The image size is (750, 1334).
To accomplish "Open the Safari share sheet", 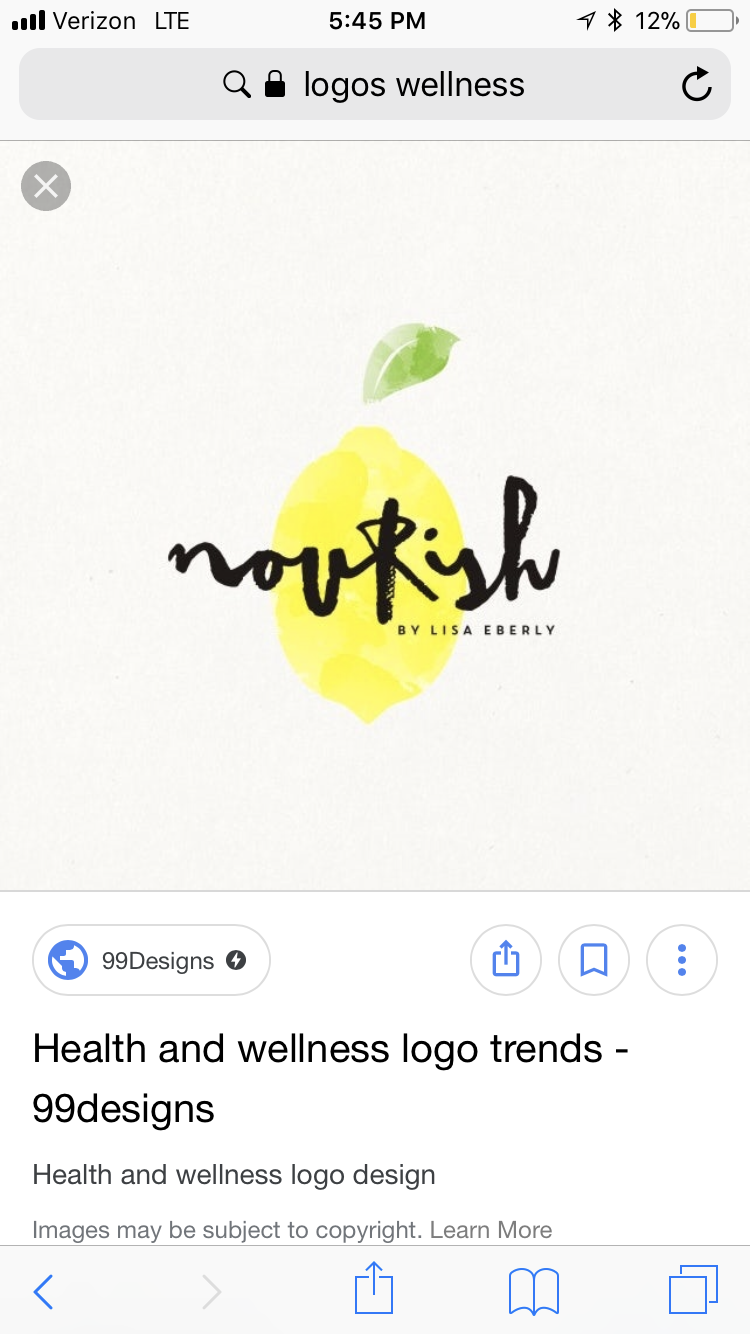I will (374, 1289).
